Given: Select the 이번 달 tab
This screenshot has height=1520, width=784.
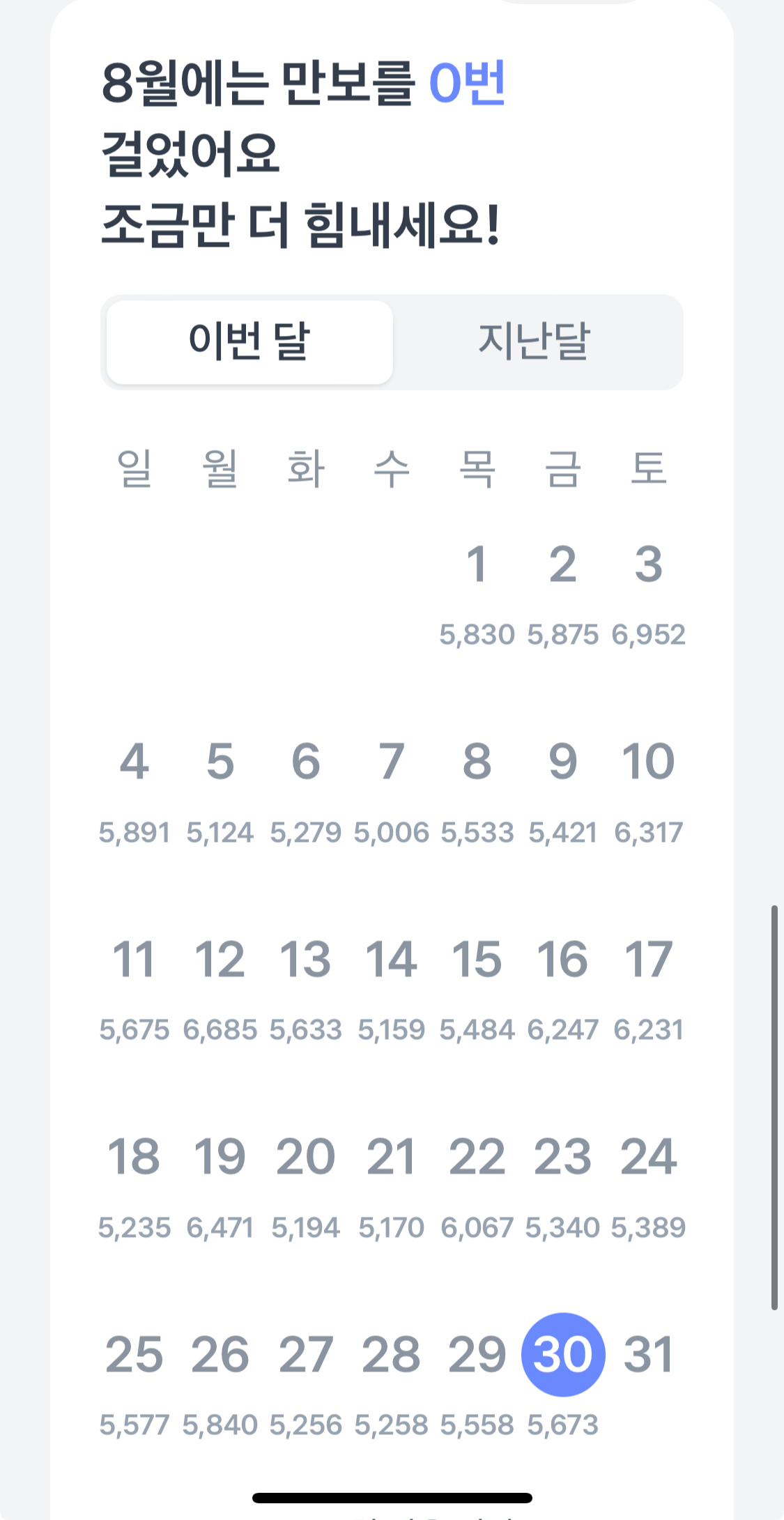Looking at the screenshot, I should [x=249, y=341].
